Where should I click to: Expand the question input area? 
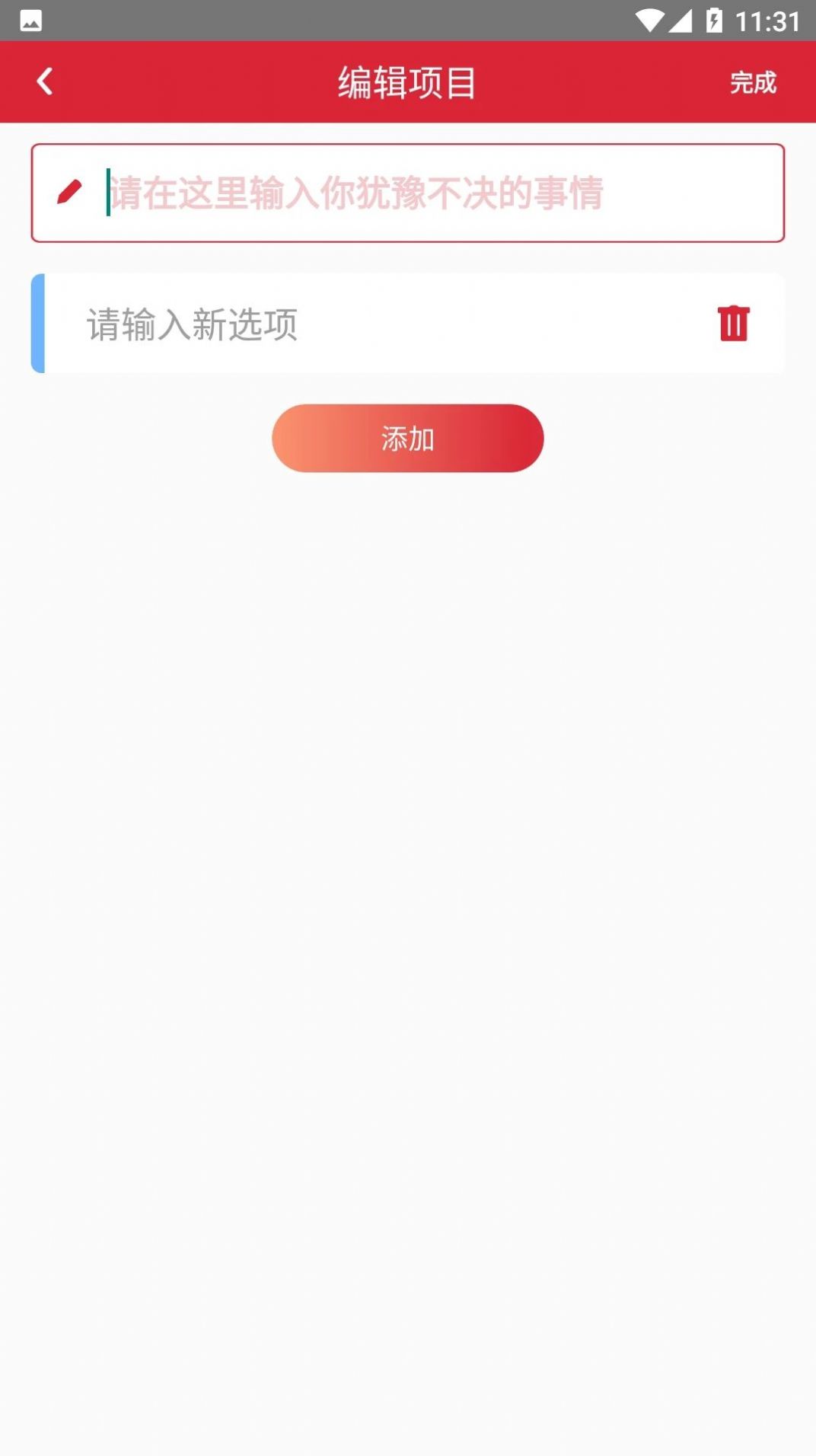pos(407,193)
